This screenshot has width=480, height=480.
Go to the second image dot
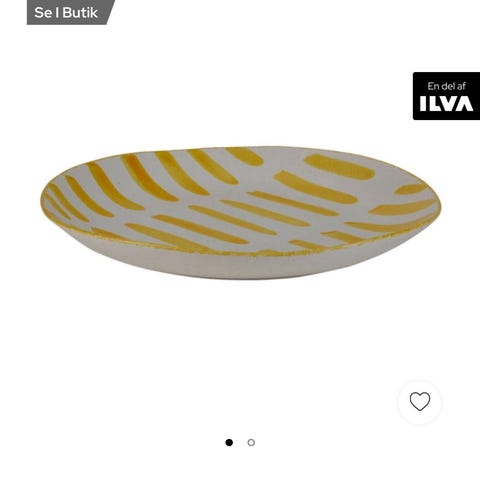coord(251,442)
